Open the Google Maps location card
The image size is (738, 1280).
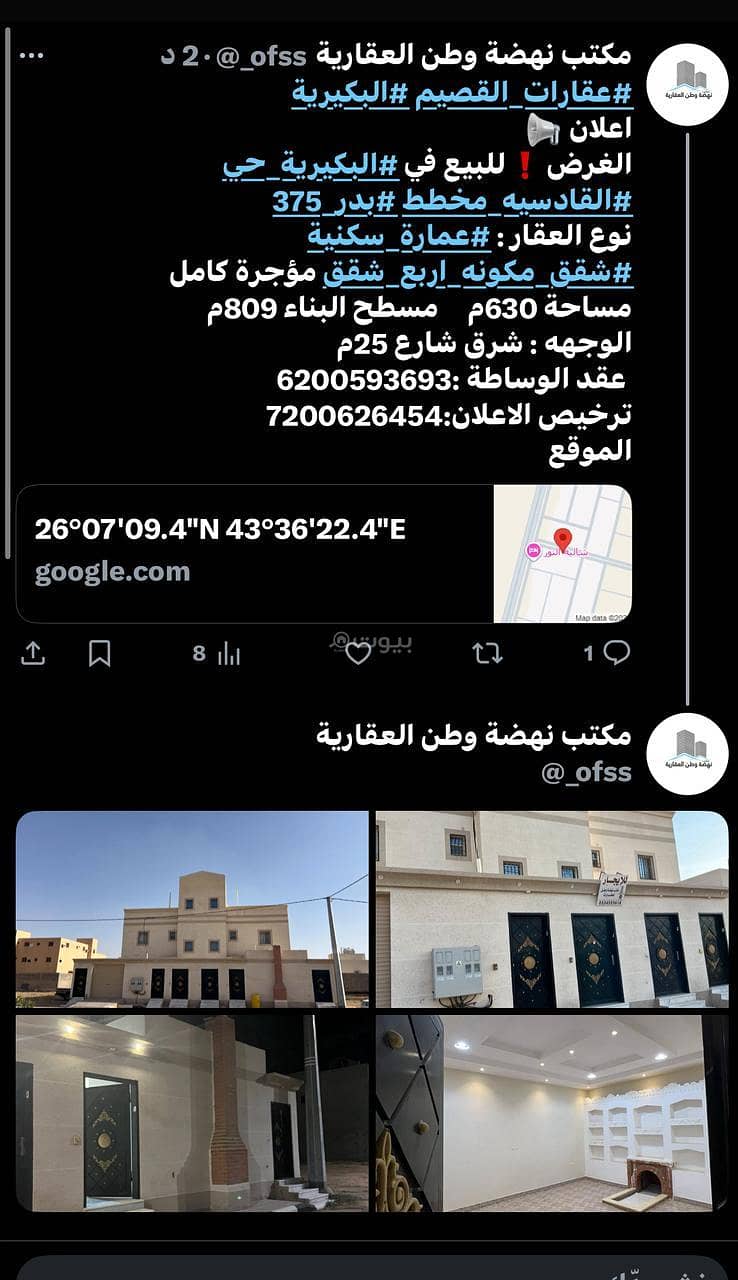(323, 553)
